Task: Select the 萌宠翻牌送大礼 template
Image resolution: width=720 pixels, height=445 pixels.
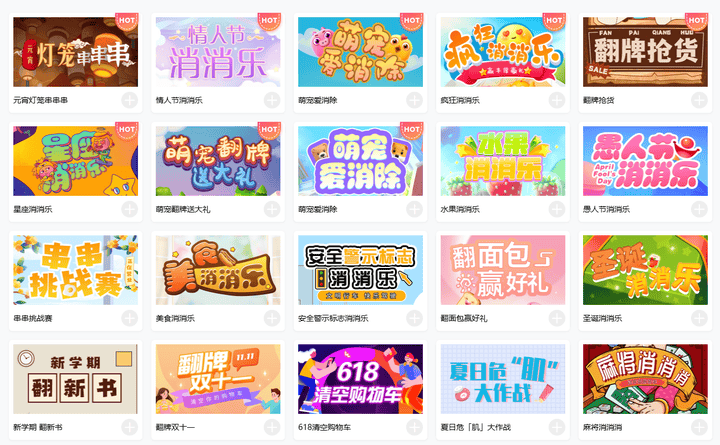Action: [x=218, y=160]
